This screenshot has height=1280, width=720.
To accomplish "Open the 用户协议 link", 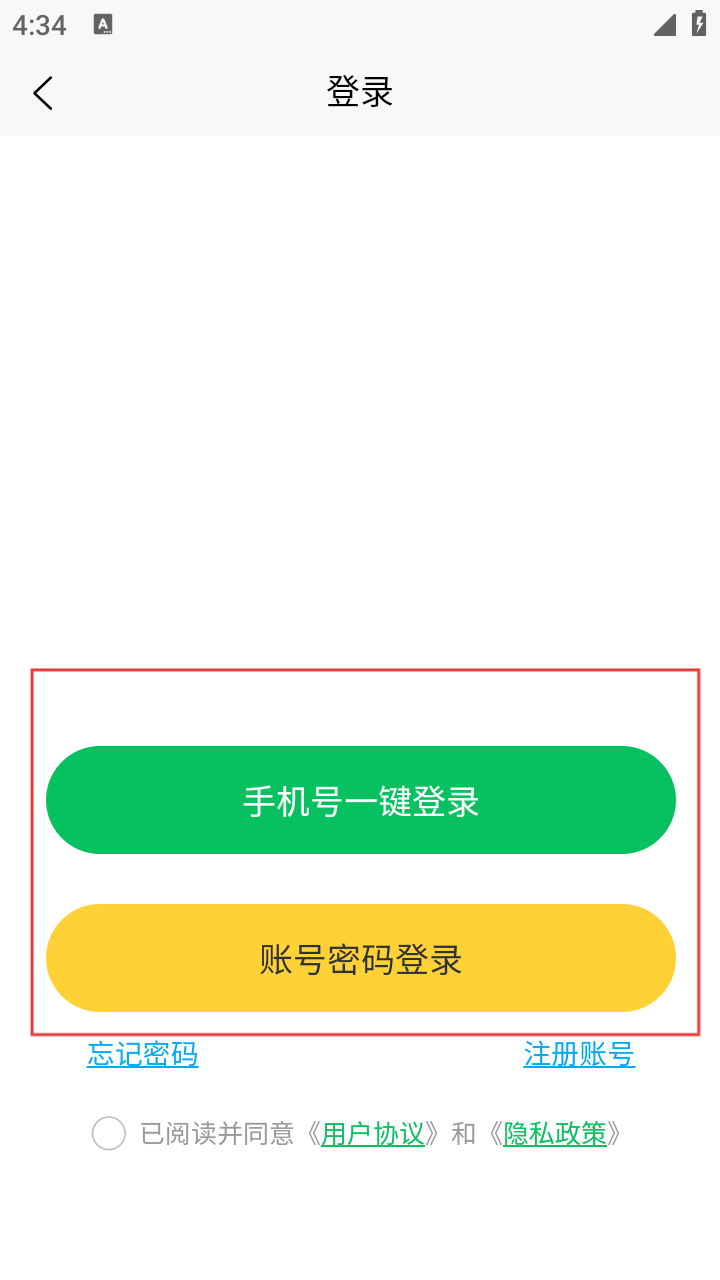I will tap(373, 1133).
